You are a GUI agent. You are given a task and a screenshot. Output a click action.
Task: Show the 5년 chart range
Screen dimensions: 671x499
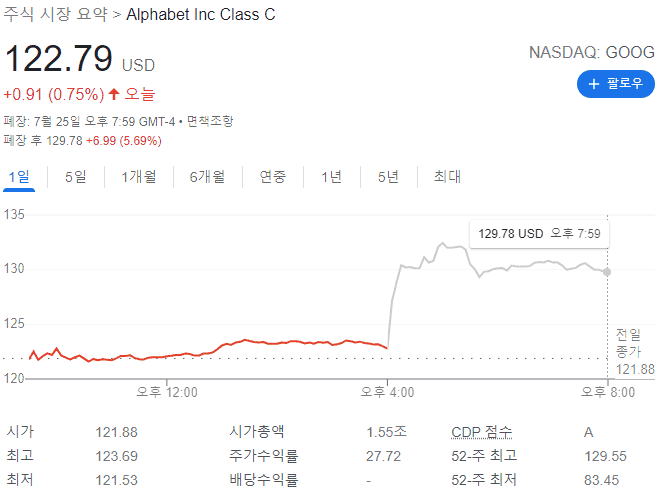pyautogui.click(x=388, y=177)
